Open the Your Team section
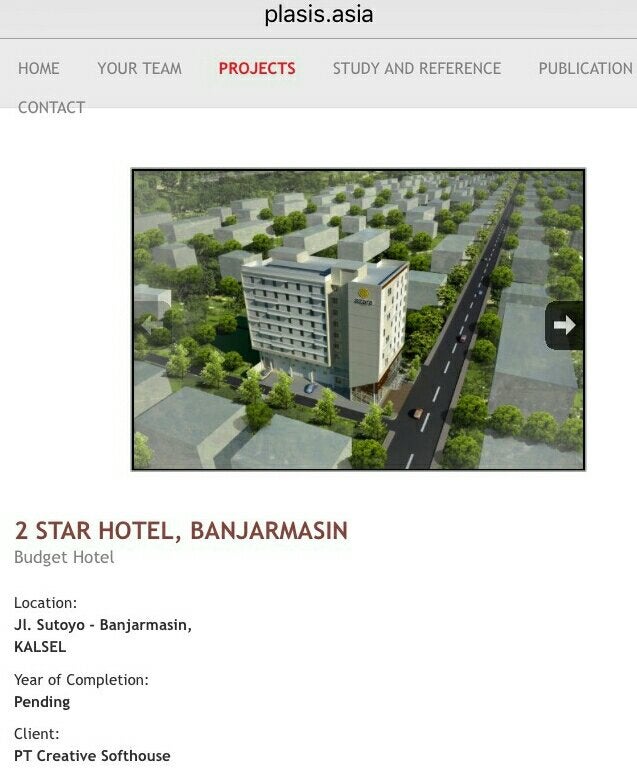 [x=139, y=68]
